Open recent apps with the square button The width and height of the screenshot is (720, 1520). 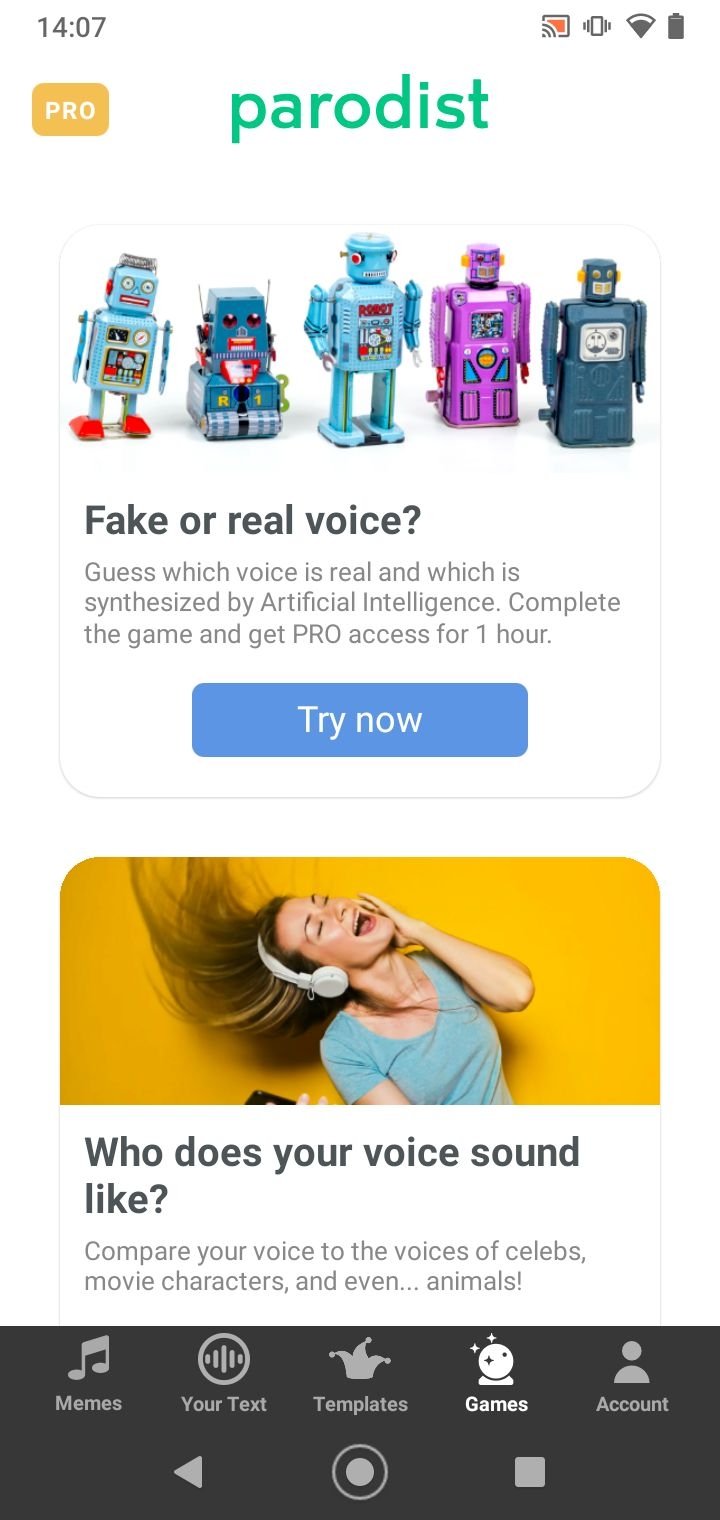click(530, 1472)
